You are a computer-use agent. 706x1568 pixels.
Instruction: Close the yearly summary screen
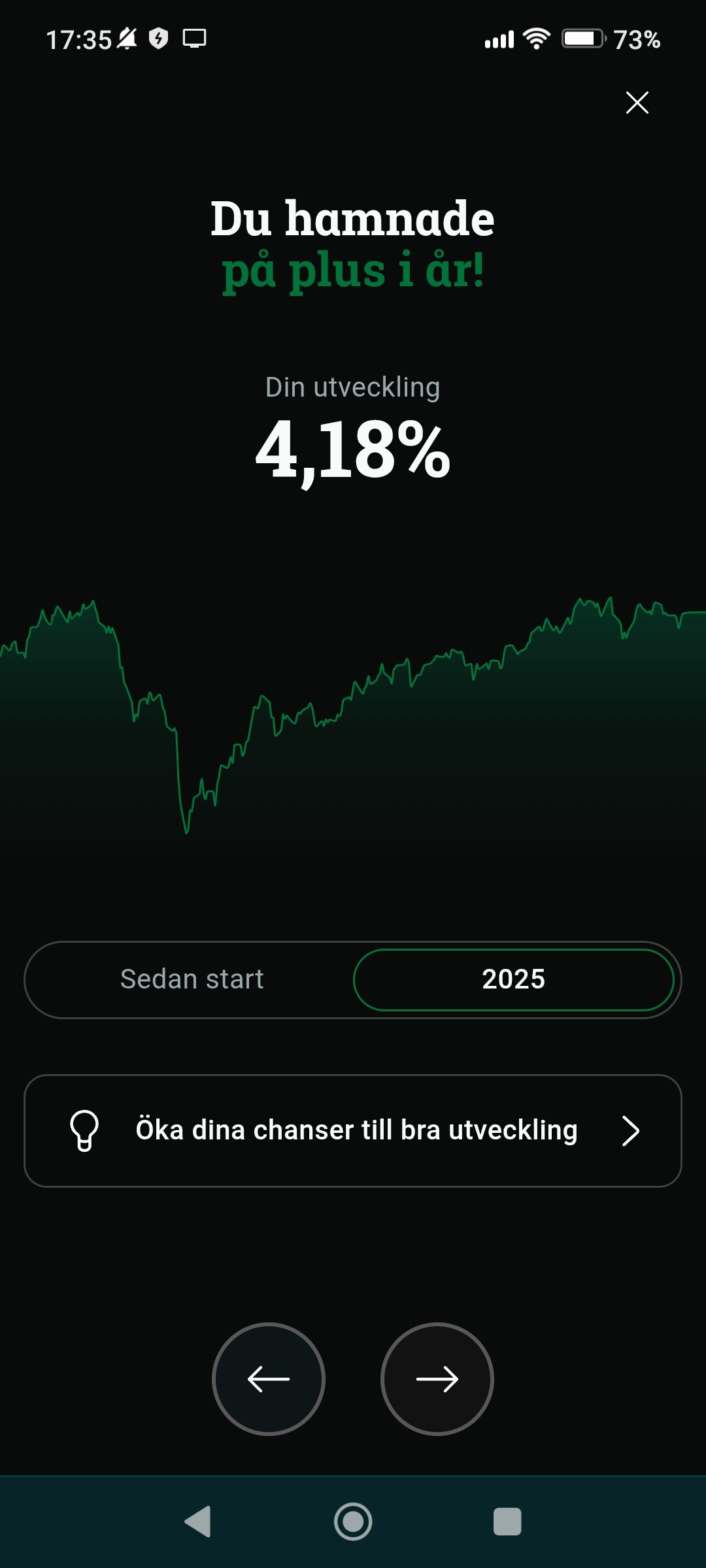[x=637, y=103]
